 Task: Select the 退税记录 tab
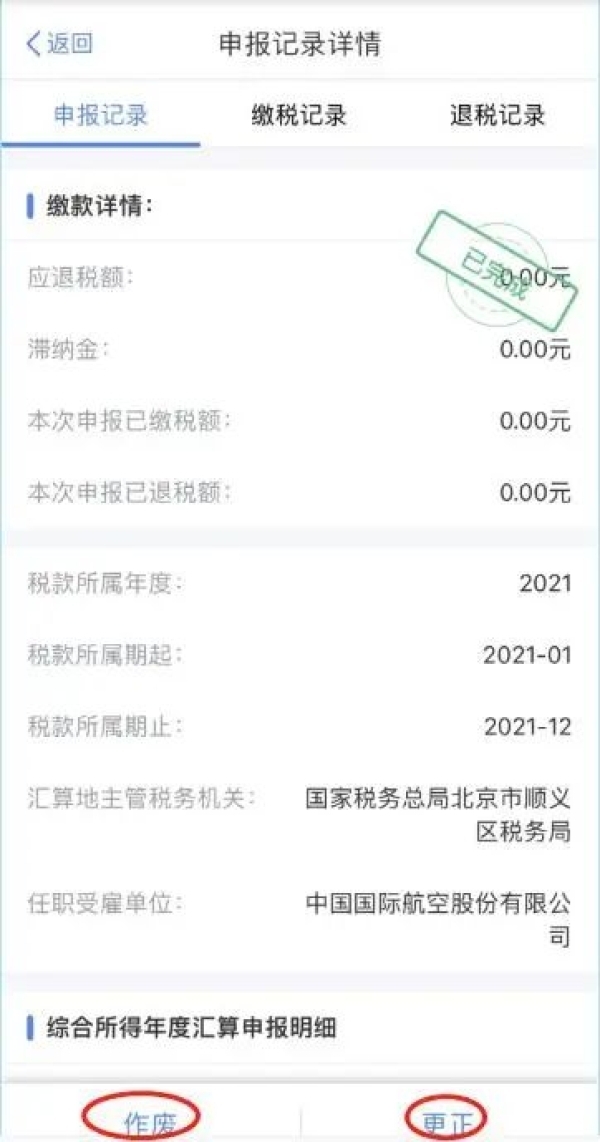click(x=497, y=115)
